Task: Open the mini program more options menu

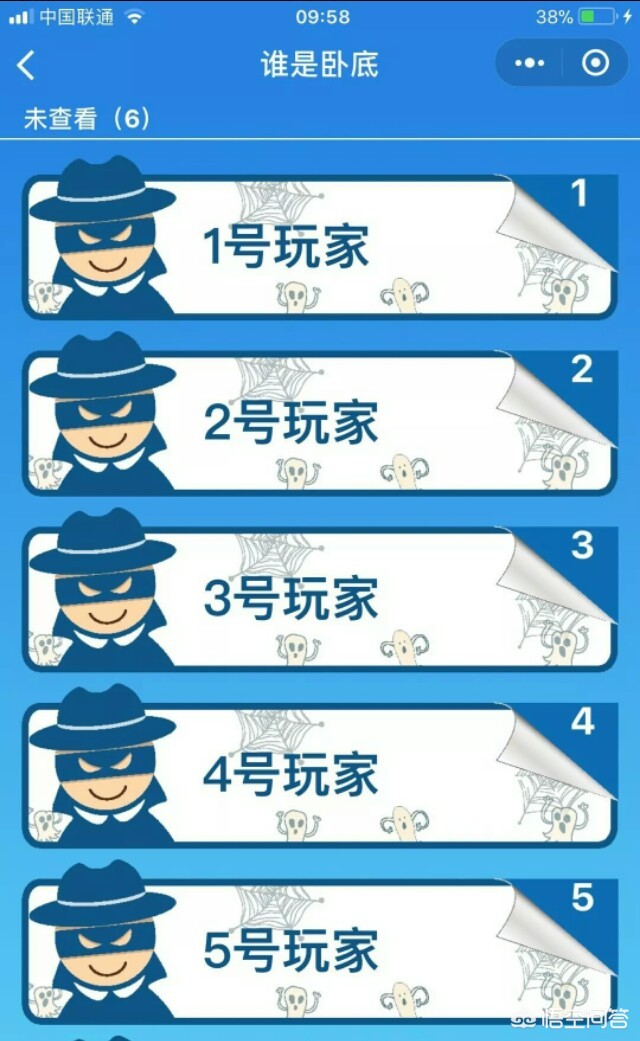Action: pyautogui.click(x=529, y=63)
